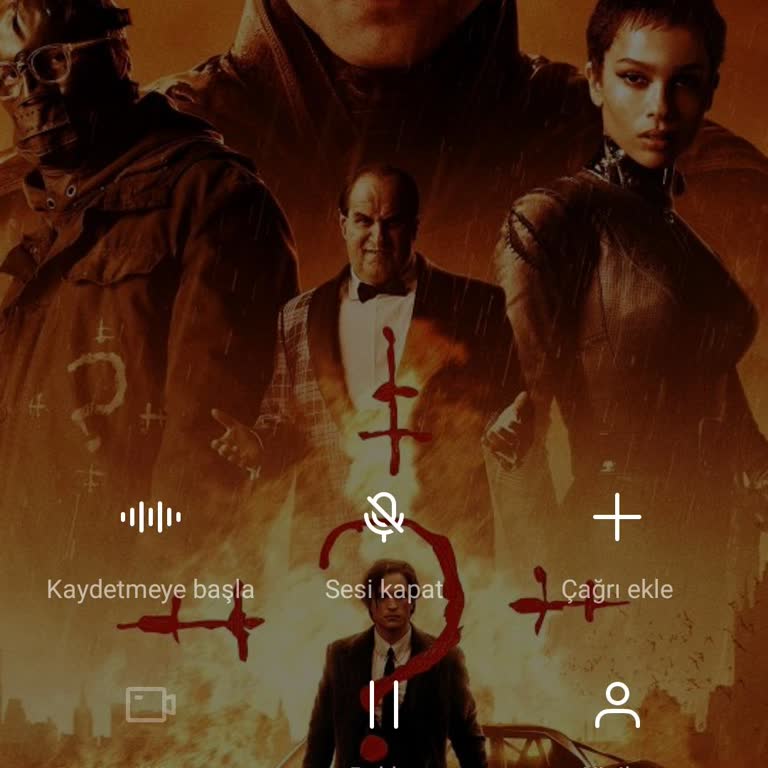Start recording via Kaydetmeye başla

151,518
